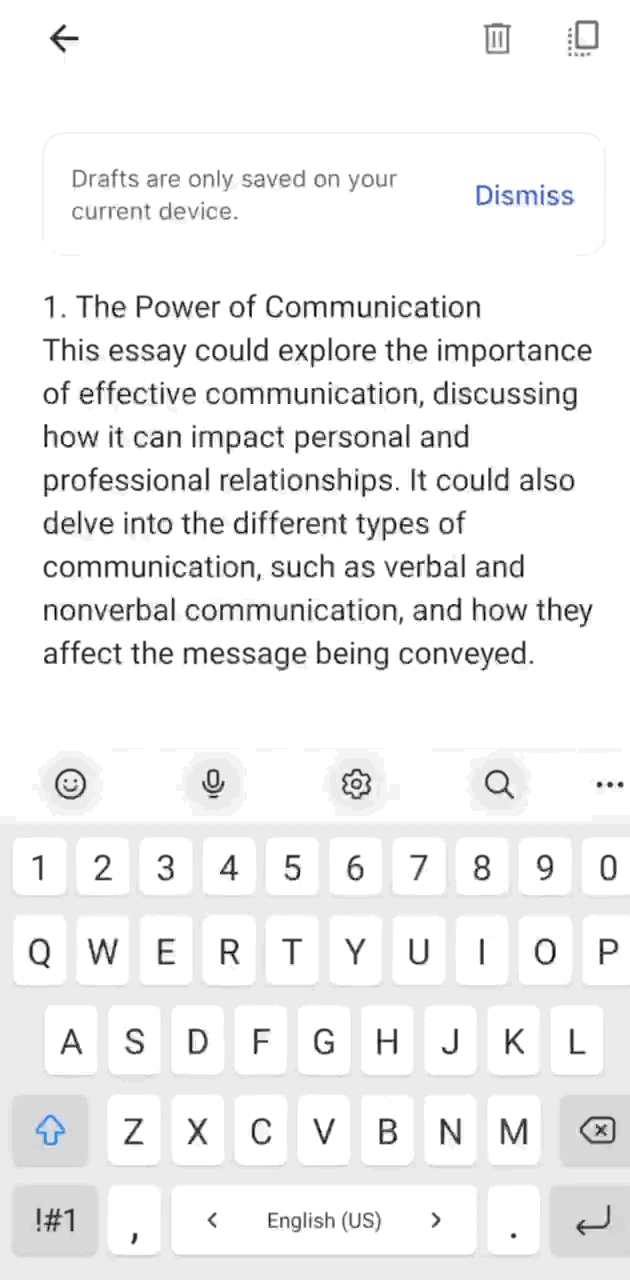Insert a new line with return key
The image size is (630, 1280).
coord(593,1220)
